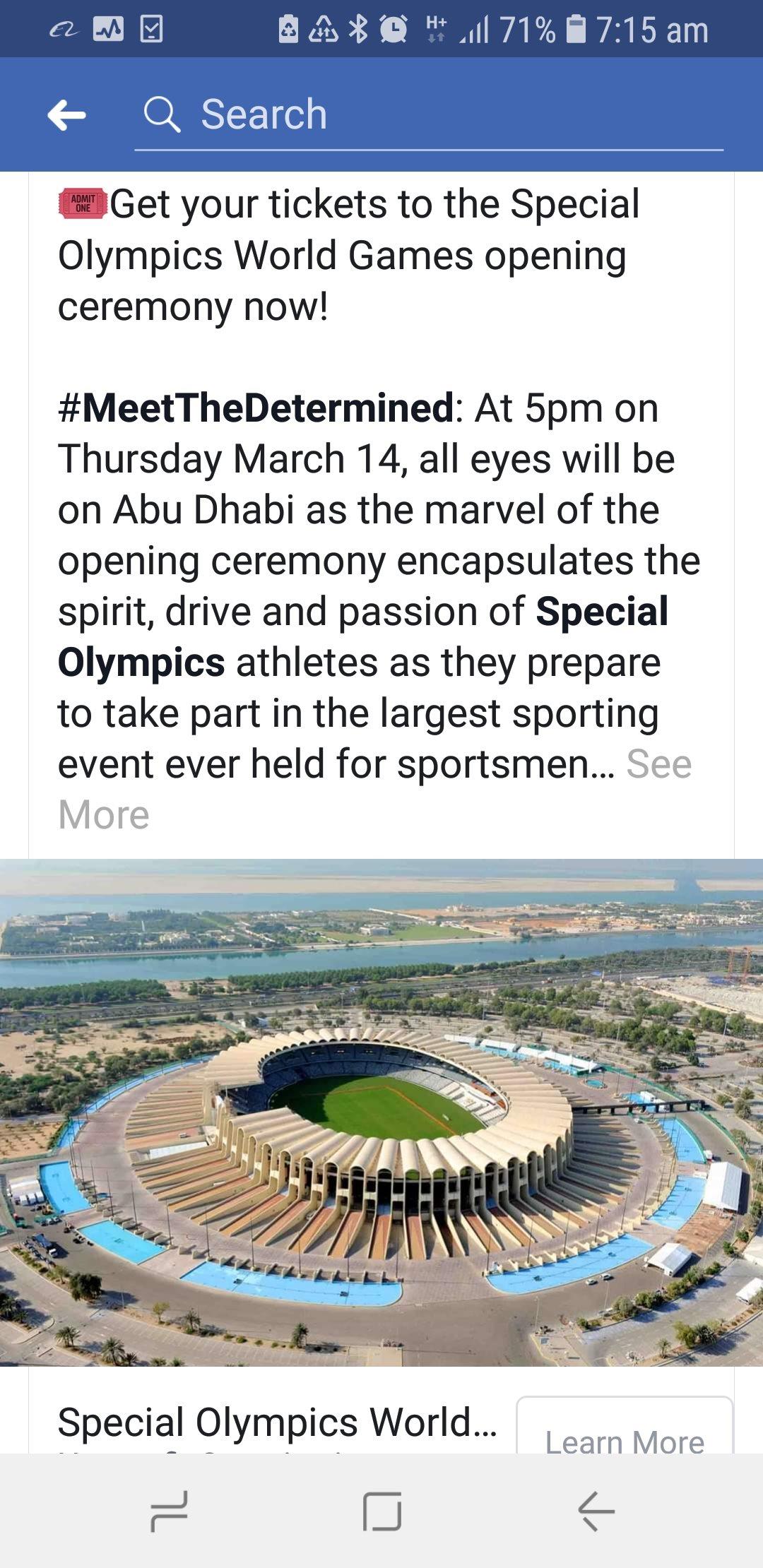This screenshot has height=1568, width=763.
Task: Expand the post with See More
Action: click(658, 764)
